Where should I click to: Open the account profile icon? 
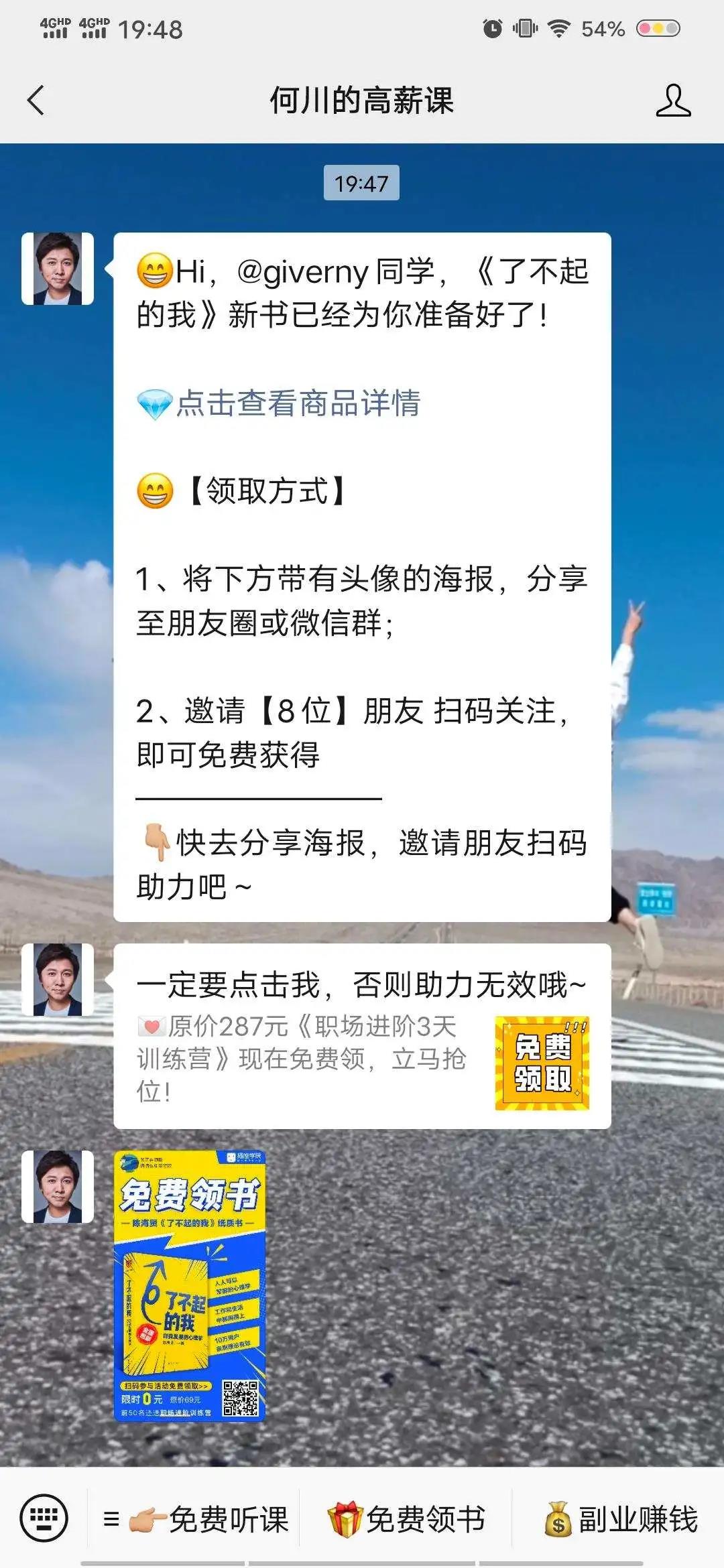(x=673, y=101)
